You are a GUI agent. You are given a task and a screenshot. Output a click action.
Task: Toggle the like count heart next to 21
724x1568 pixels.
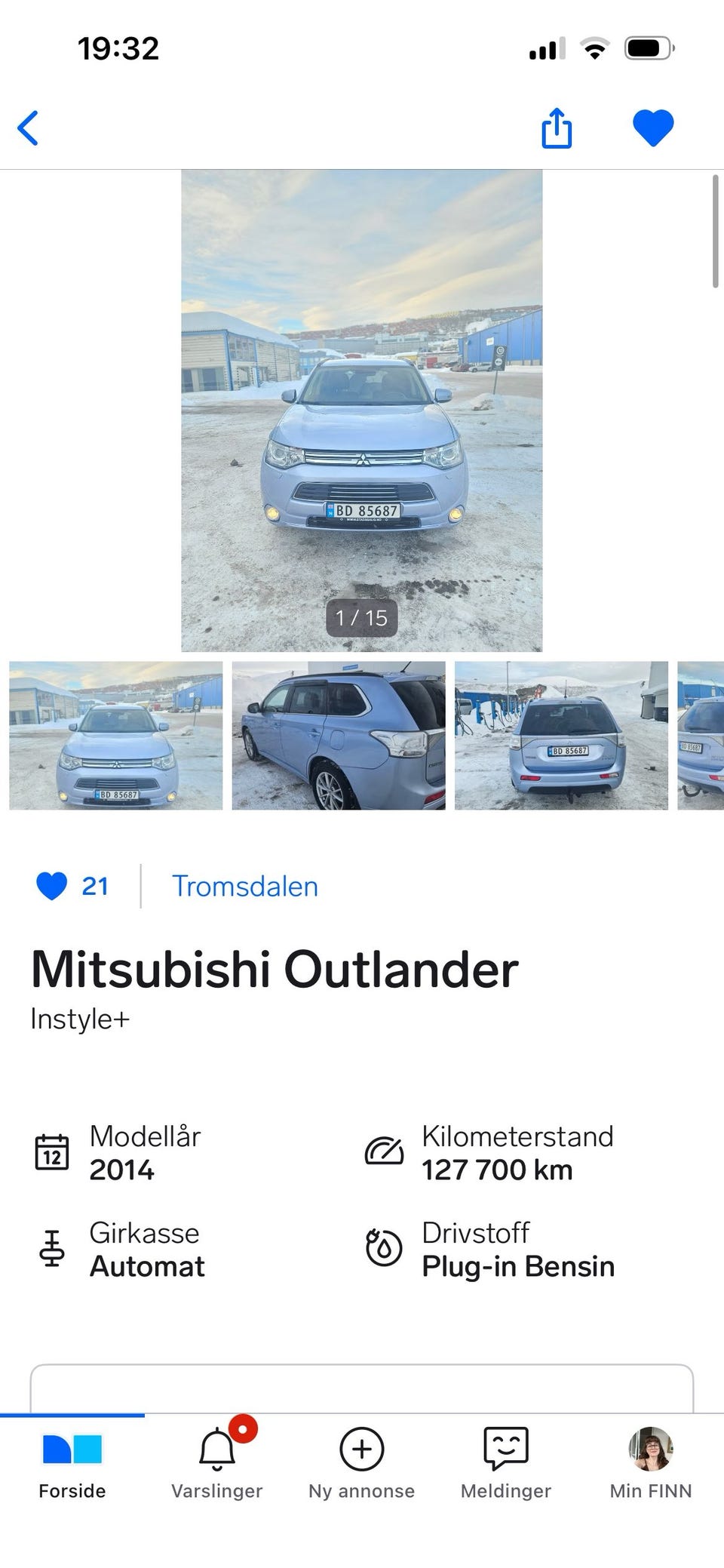(51, 886)
